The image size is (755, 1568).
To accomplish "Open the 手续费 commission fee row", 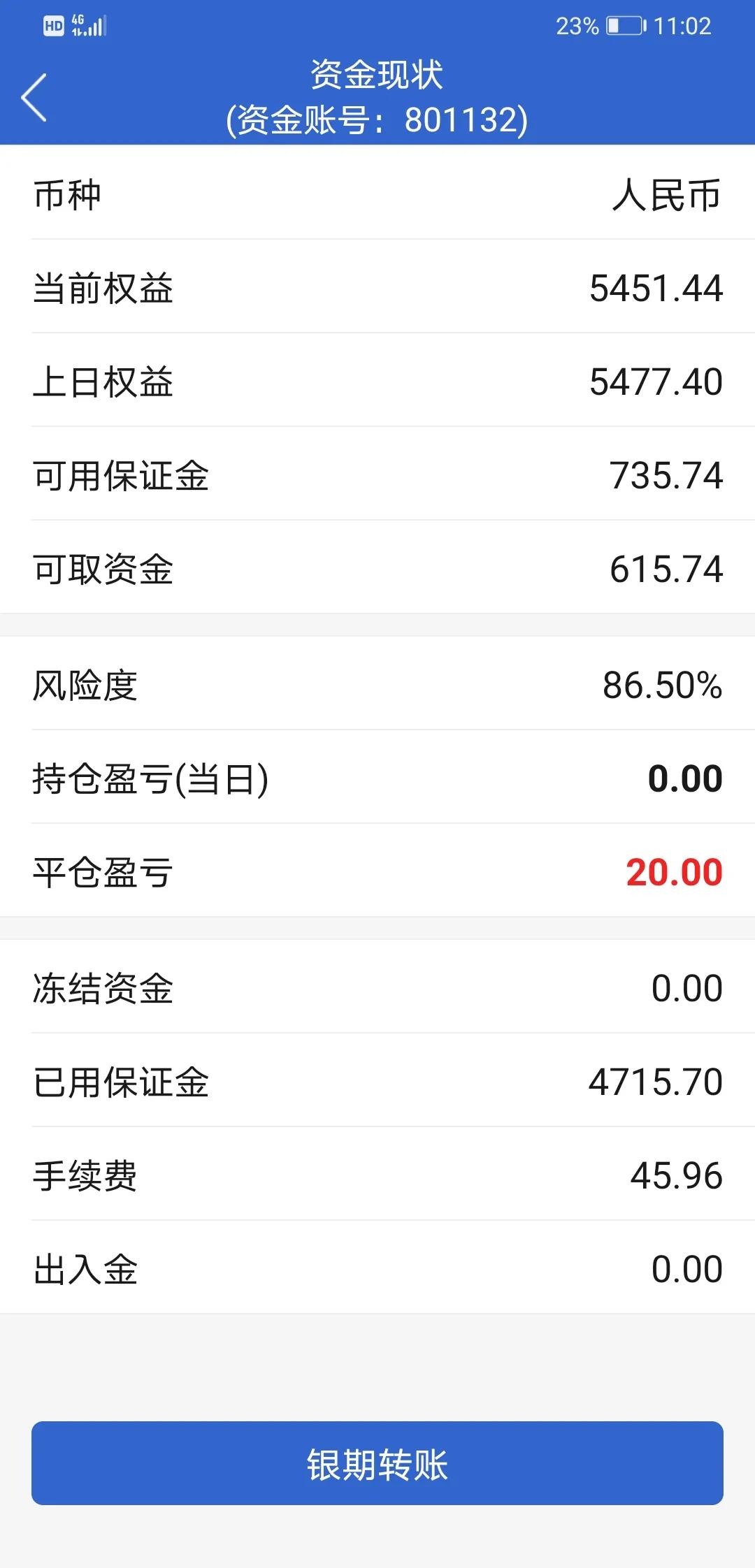I will [377, 1175].
